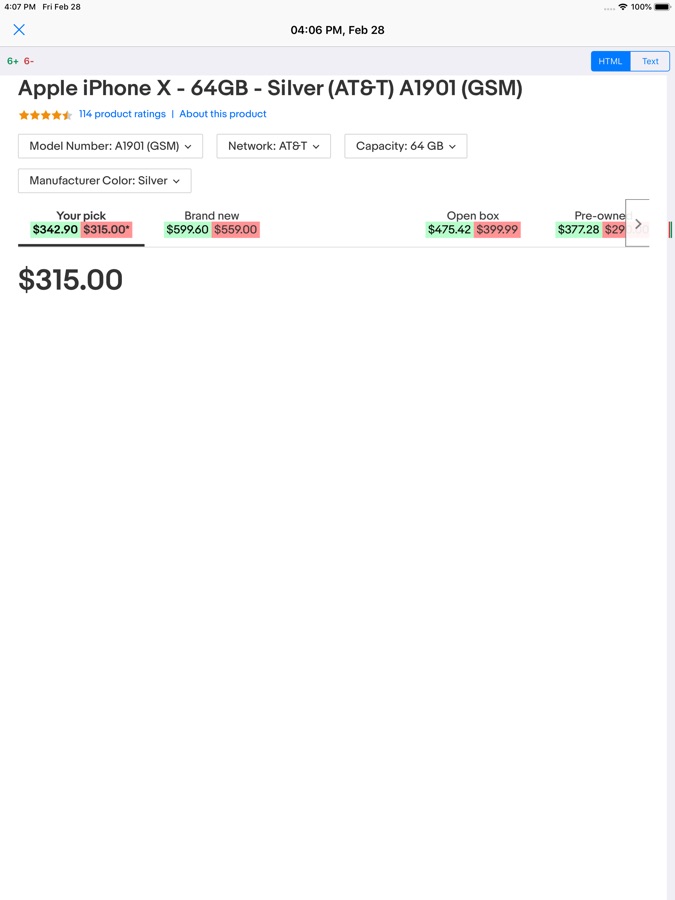Switch to the HTML view

[610, 61]
